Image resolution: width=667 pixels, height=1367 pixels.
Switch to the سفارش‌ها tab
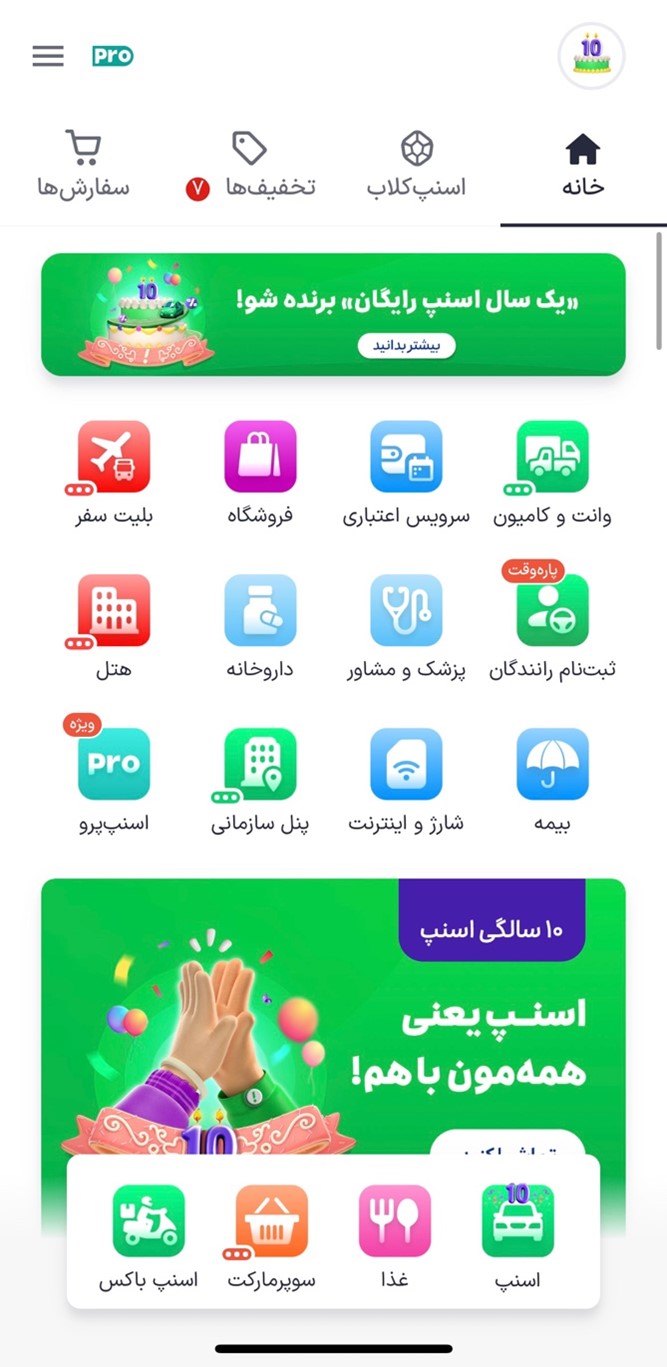[x=84, y=165]
